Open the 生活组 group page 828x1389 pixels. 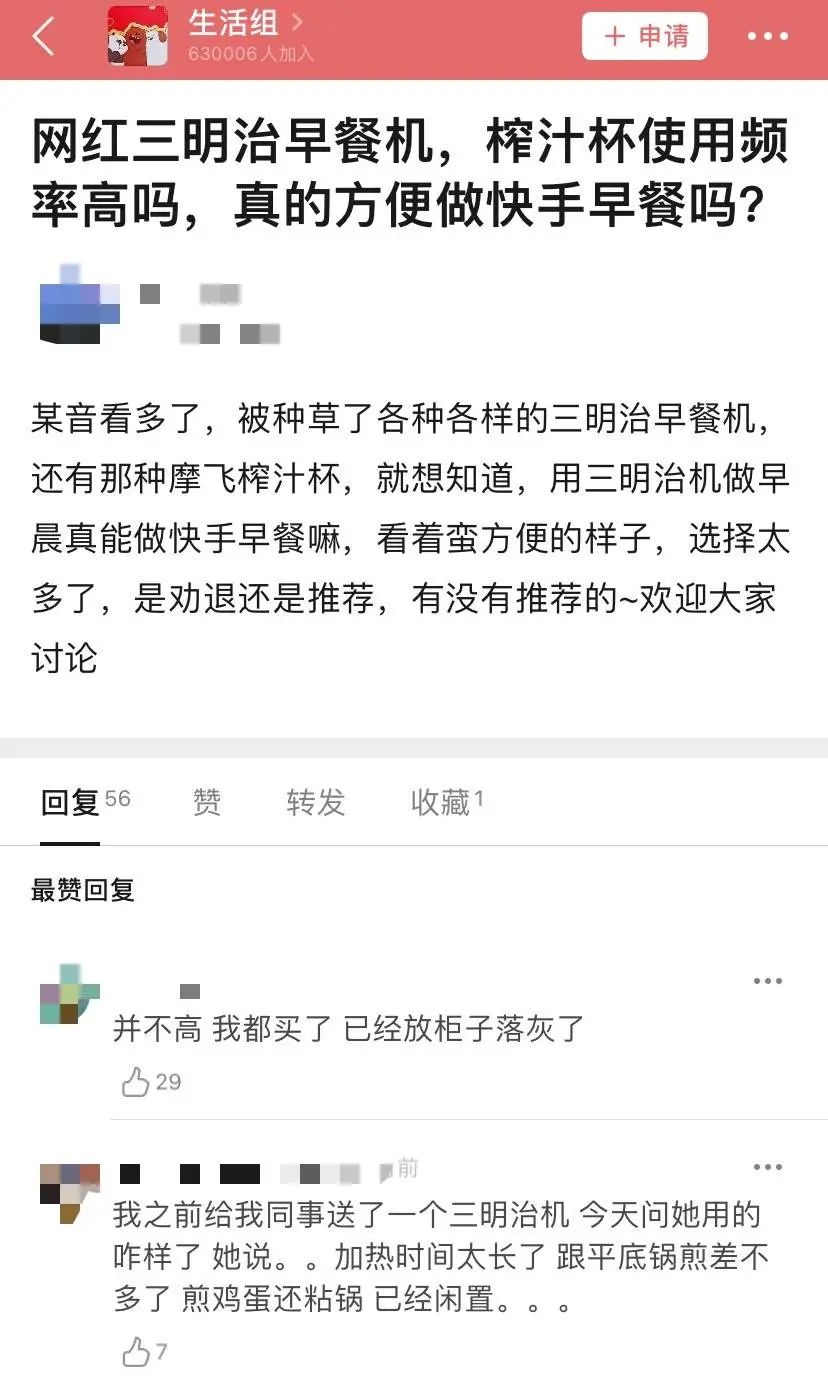[236, 24]
